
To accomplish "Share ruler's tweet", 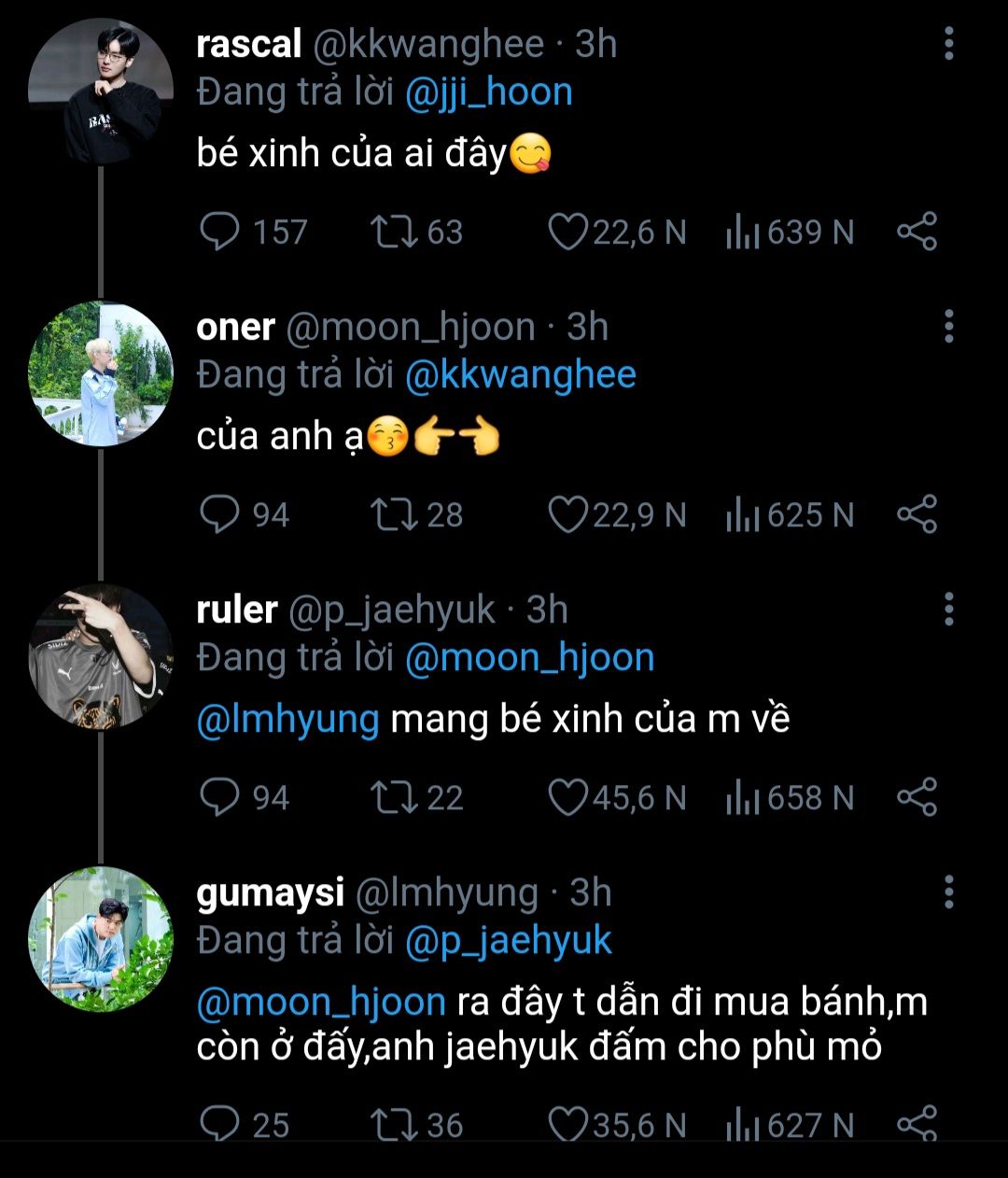I will click(917, 797).
